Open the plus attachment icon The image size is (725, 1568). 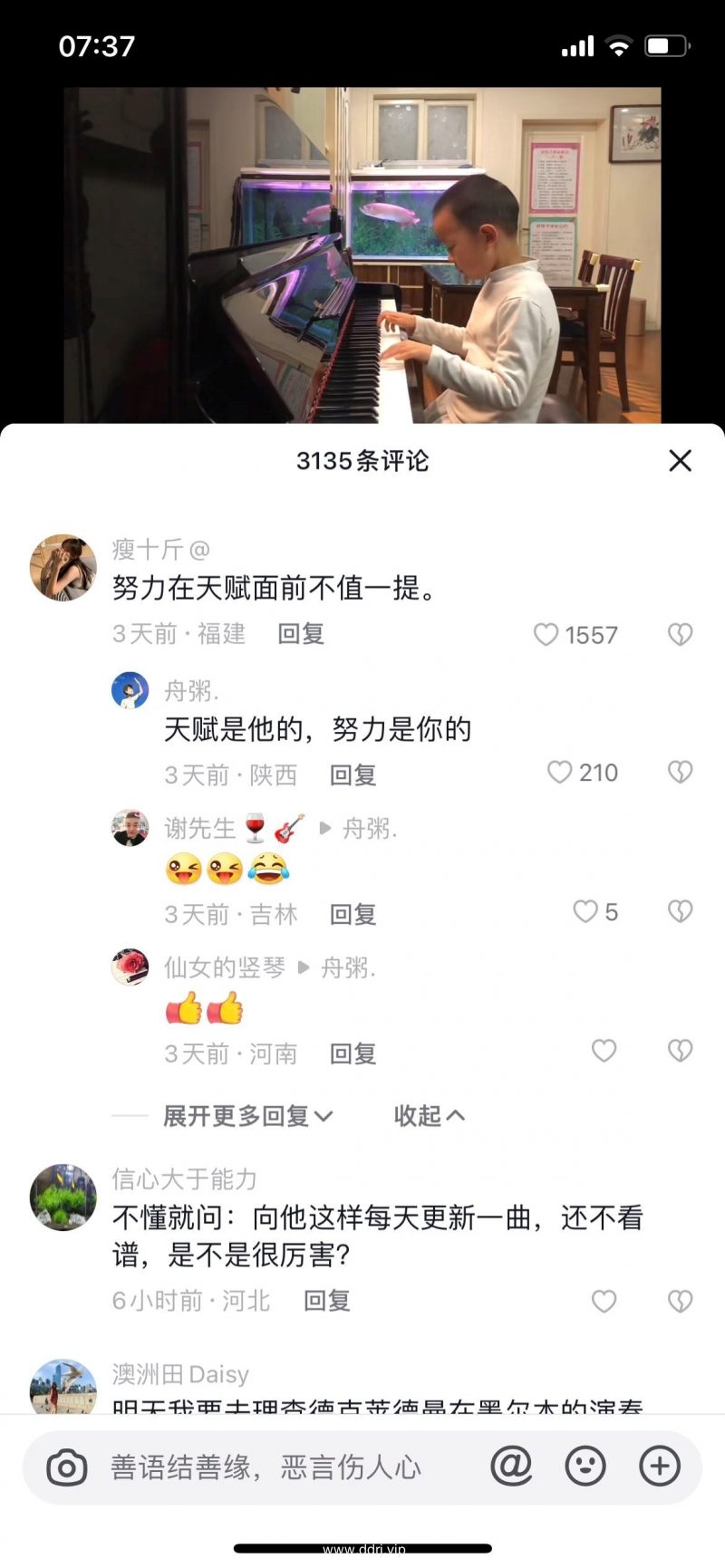[x=660, y=1466]
